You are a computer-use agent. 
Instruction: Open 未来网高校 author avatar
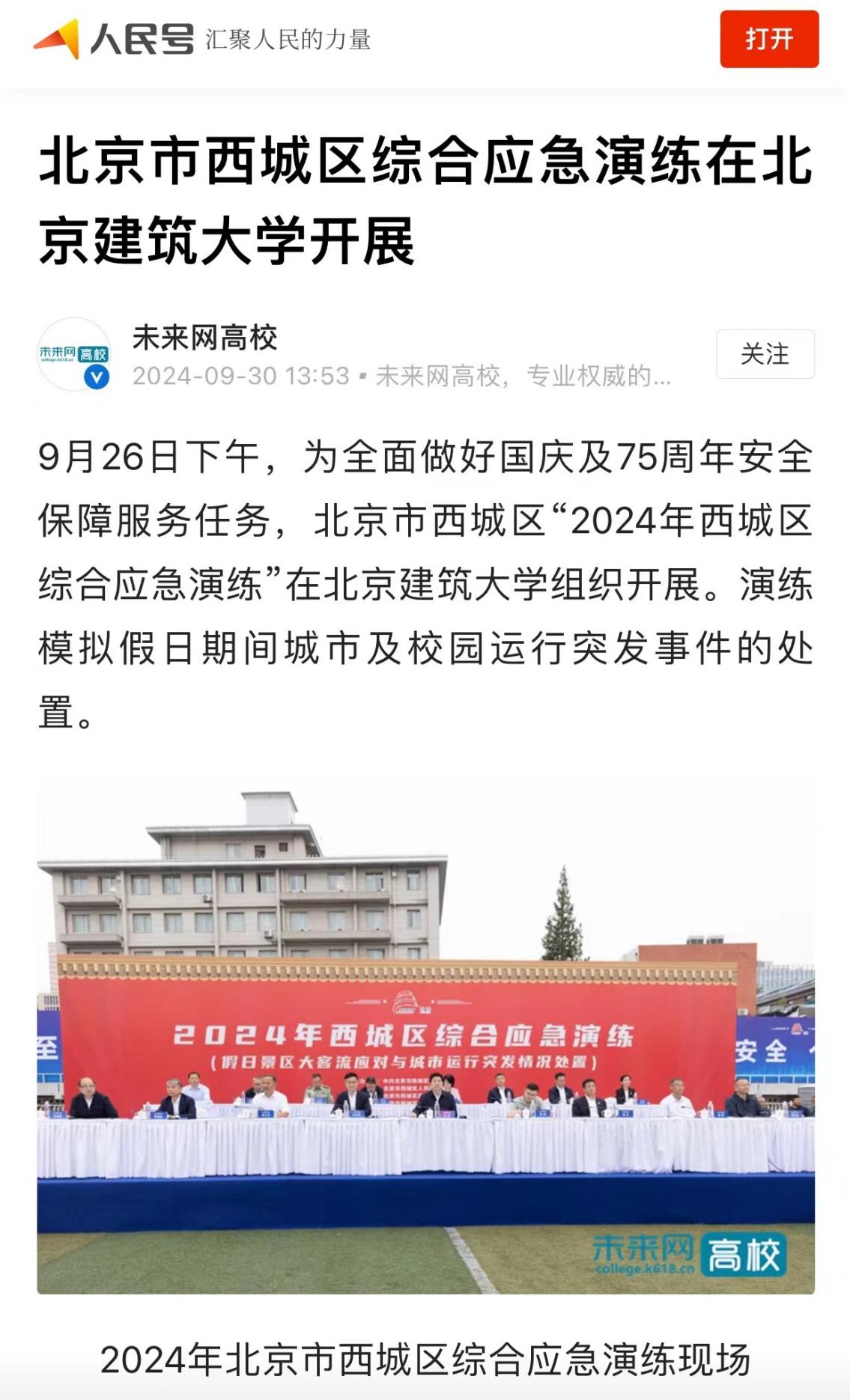(x=74, y=354)
